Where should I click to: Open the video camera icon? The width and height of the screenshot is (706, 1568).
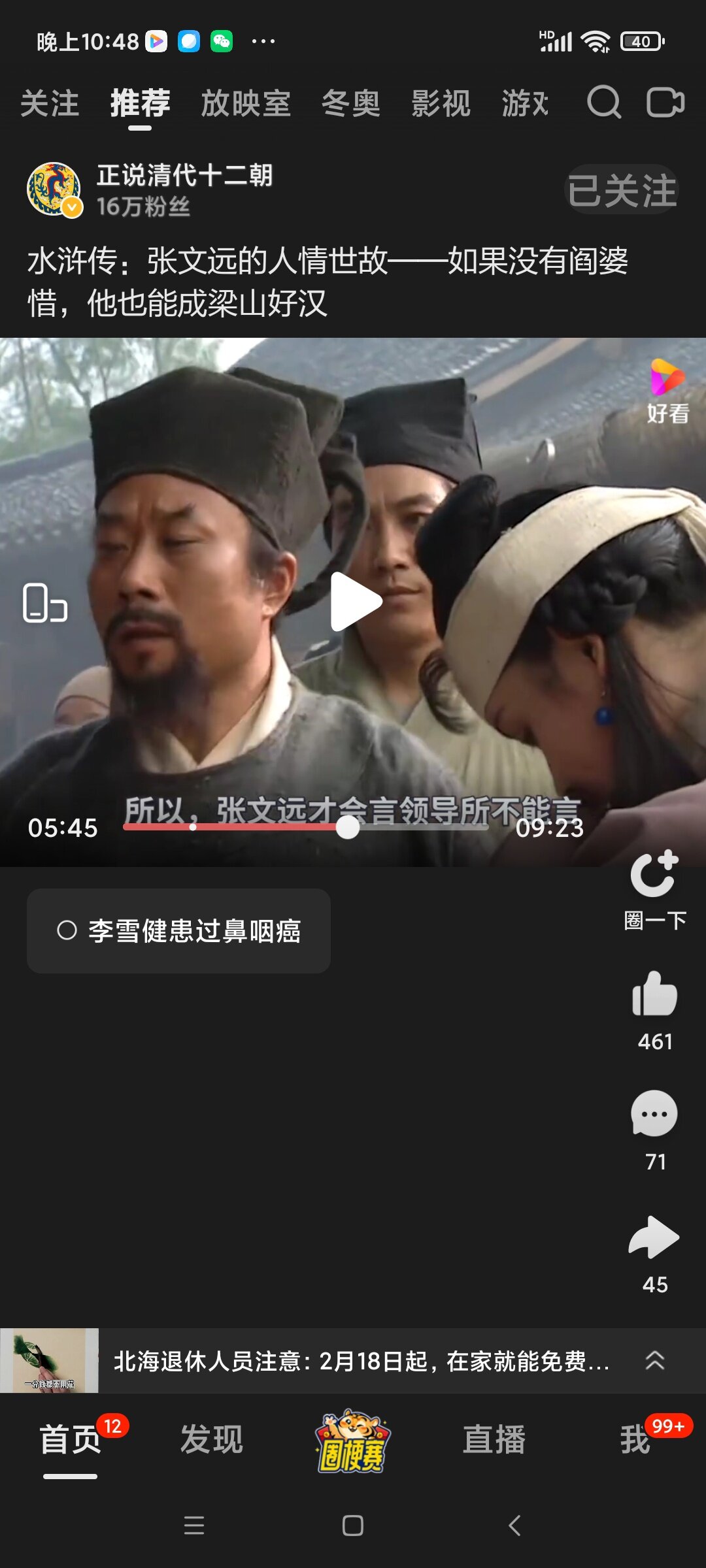click(665, 103)
